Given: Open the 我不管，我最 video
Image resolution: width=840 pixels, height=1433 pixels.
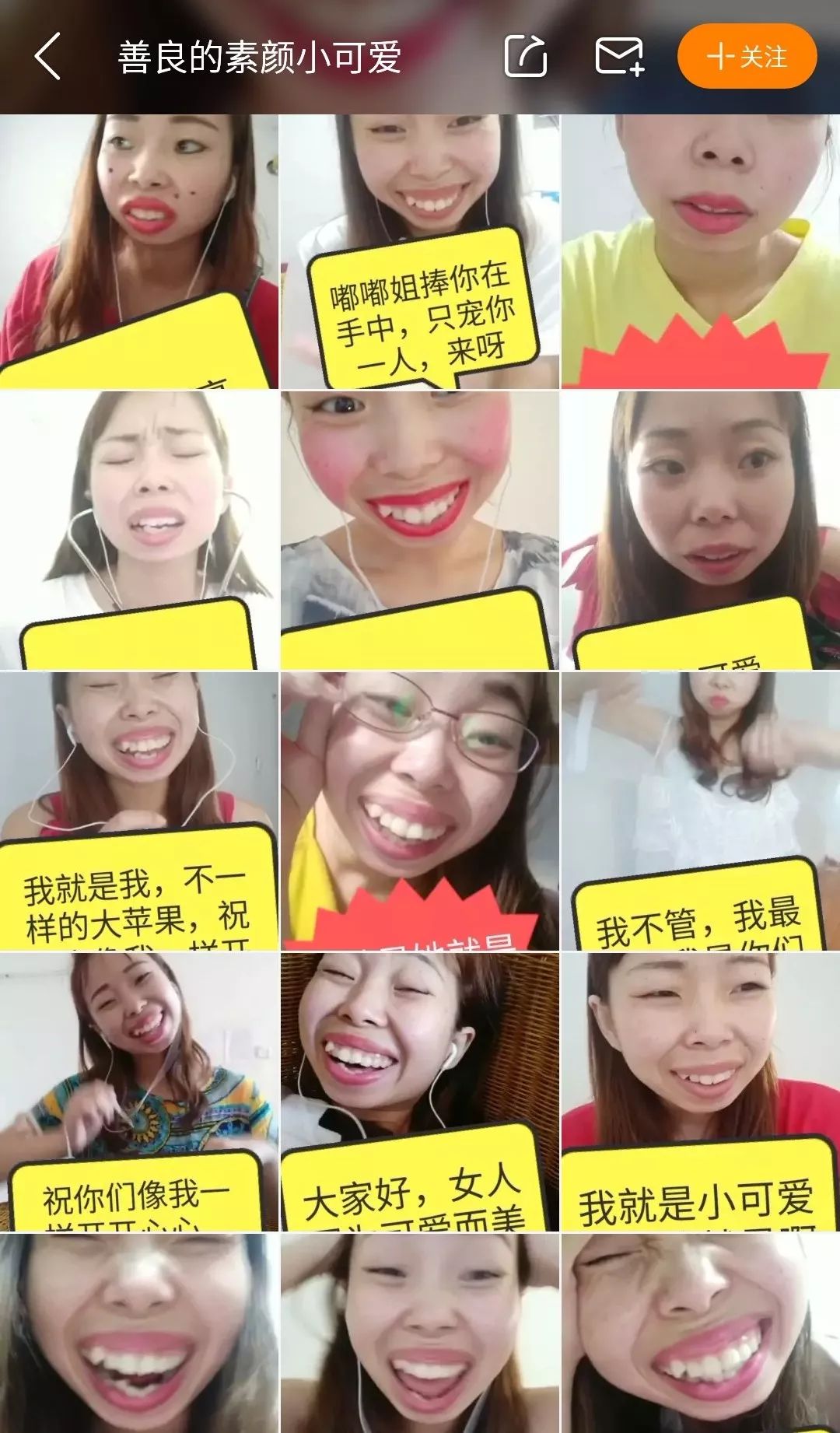Looking at the screenshot, I should click(700, 809).
